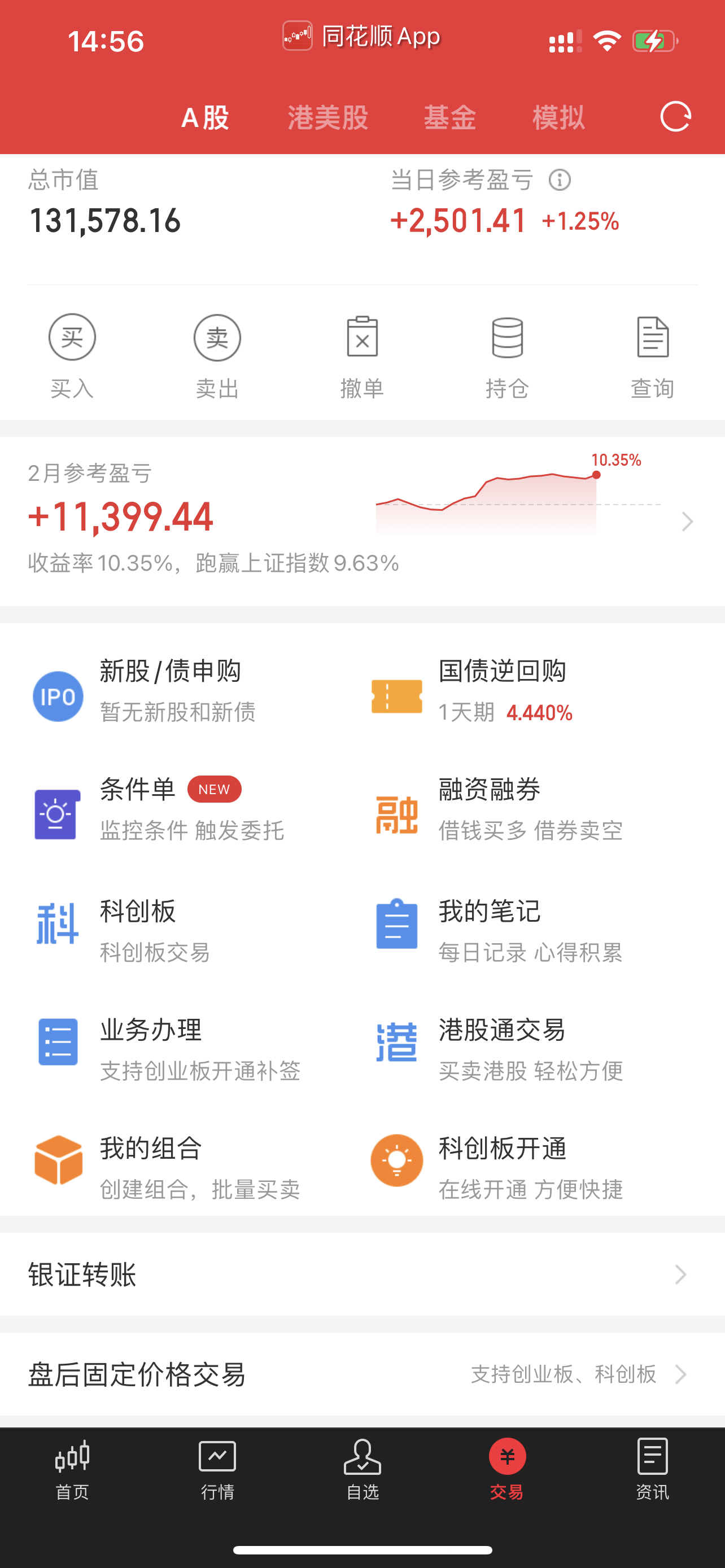Switch to the 自选 bottom tab

362,1469
